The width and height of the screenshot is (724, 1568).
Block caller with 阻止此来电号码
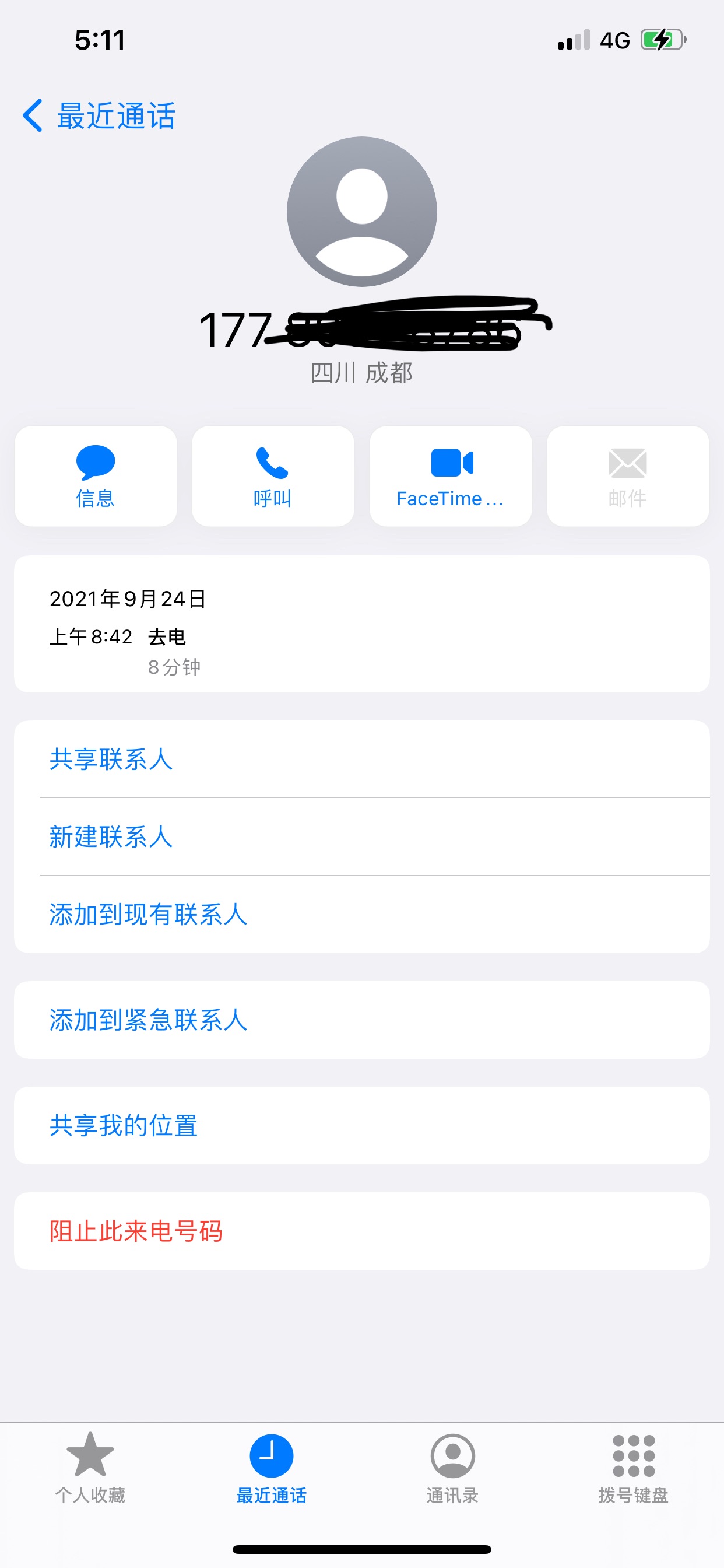tap(362, 1231)
